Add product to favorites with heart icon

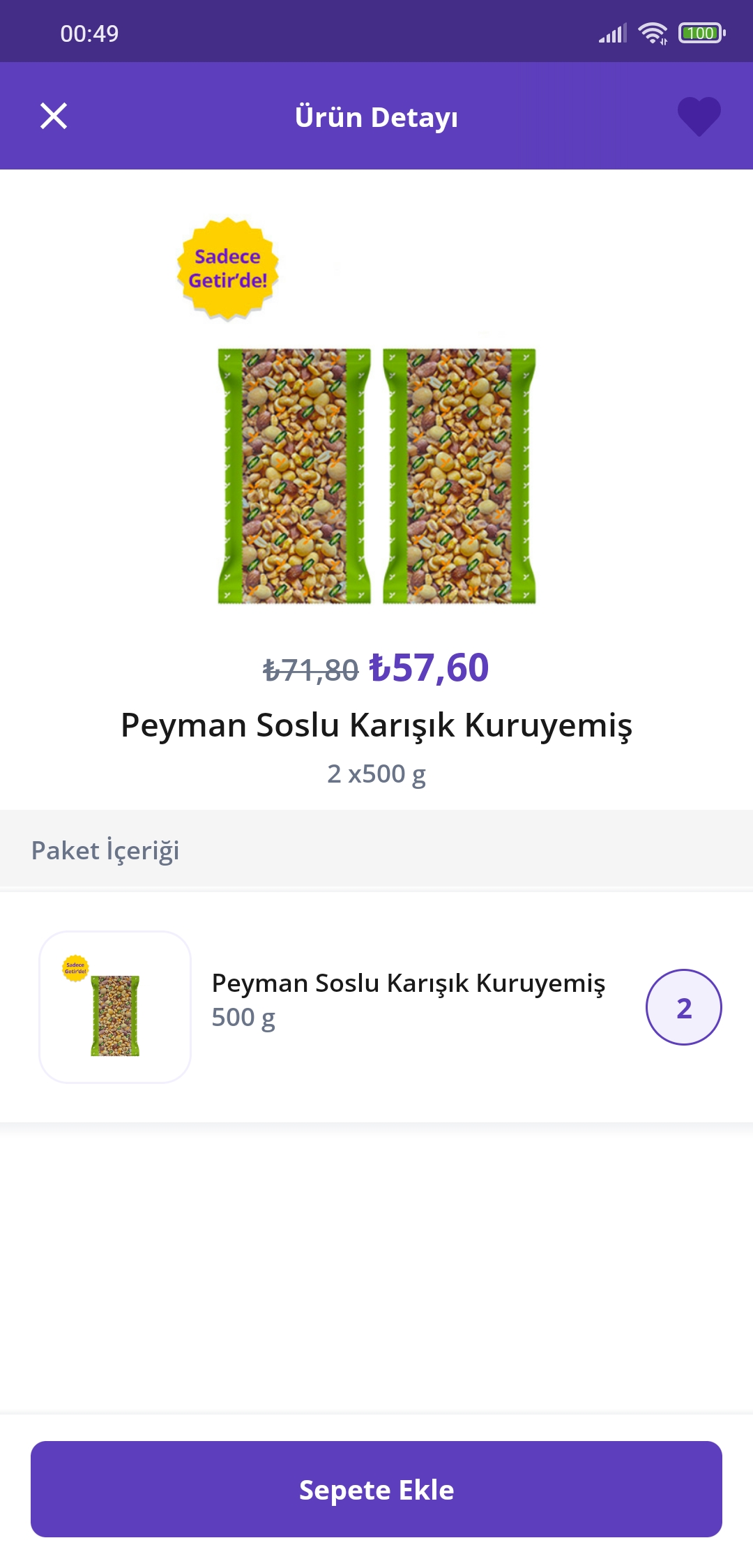coord(699,116)
